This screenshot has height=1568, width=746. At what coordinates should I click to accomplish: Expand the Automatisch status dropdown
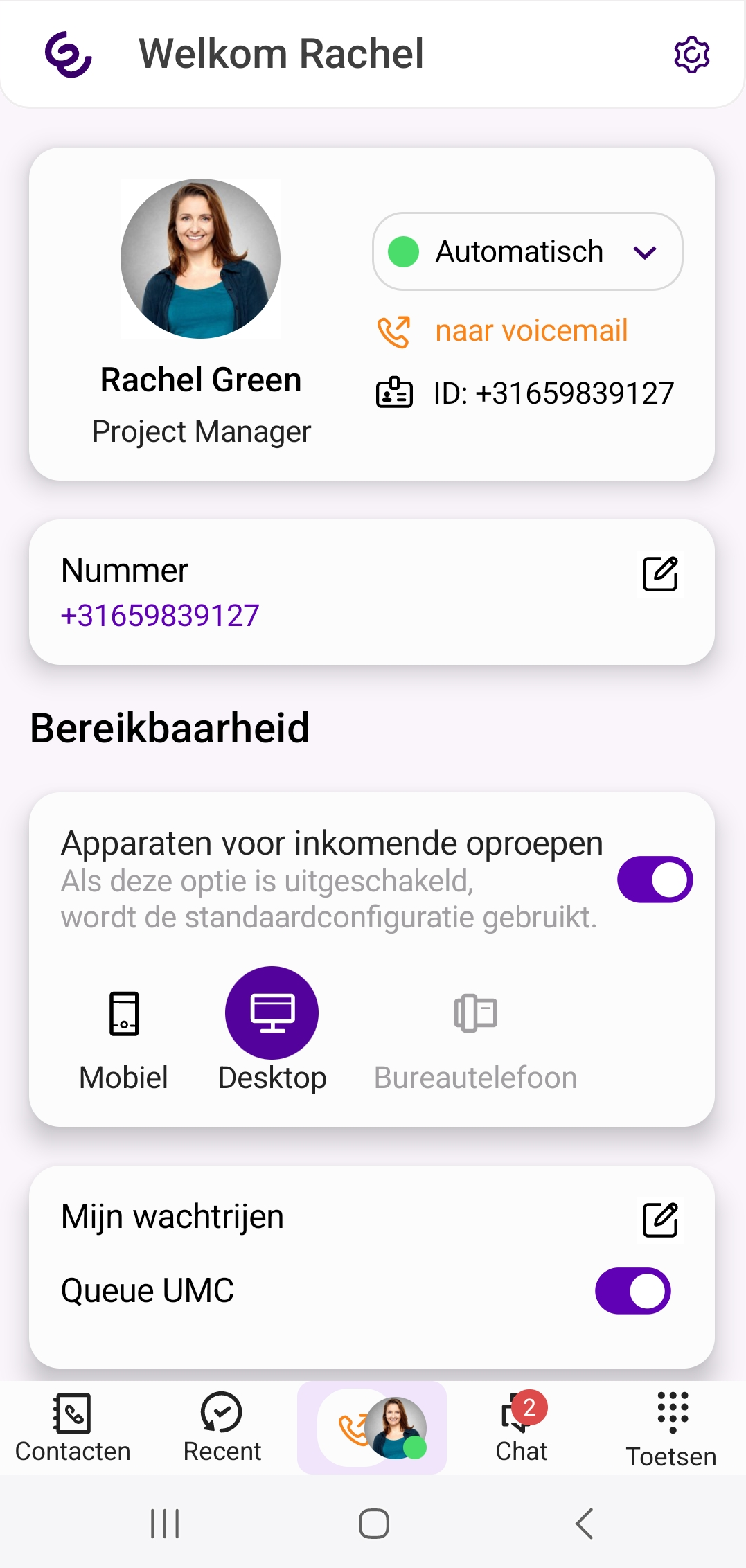point(527,251)
